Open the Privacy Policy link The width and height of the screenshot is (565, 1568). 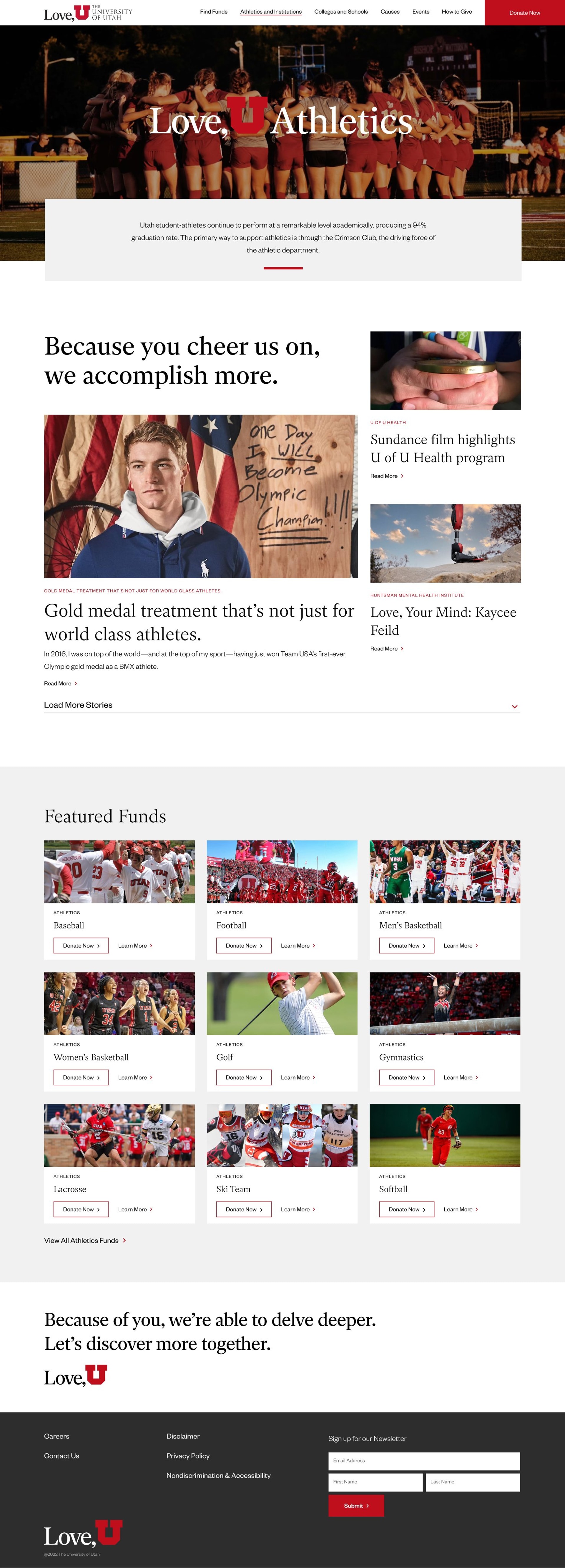(188, 1456)
